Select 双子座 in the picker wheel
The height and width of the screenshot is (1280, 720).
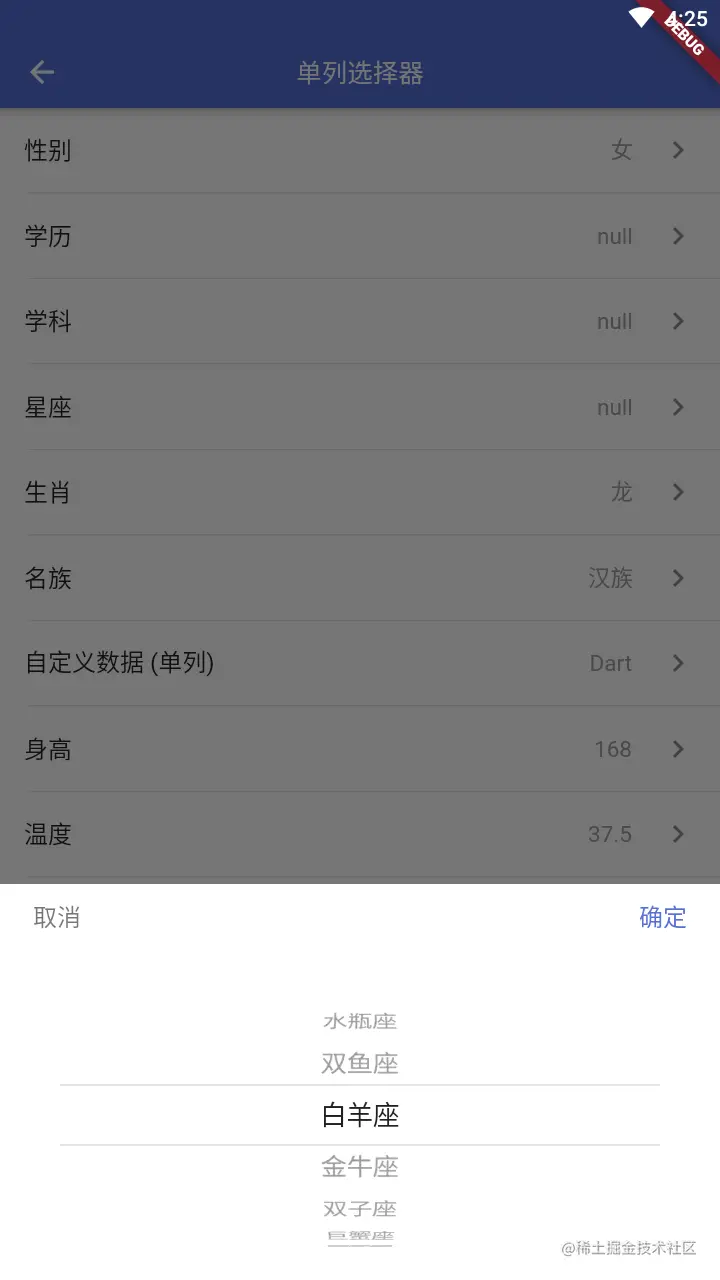[360, 1208]
